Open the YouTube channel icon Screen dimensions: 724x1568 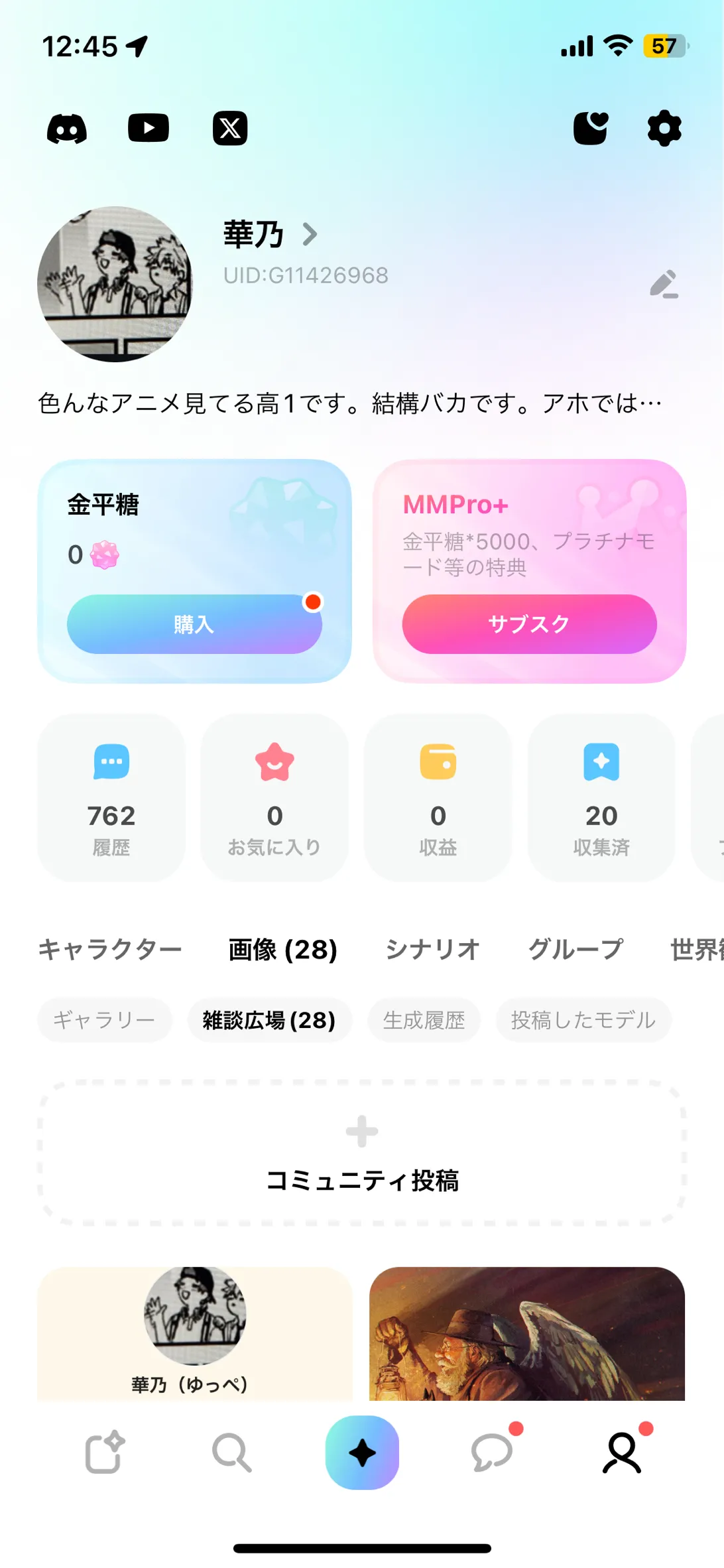[149, 128]
